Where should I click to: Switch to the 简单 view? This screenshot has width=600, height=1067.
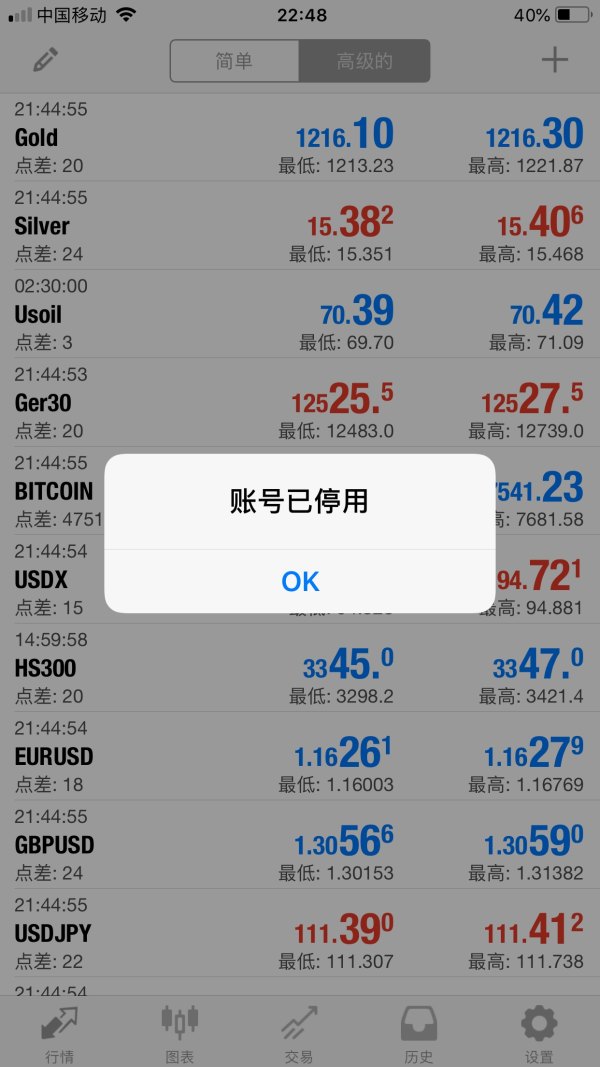(235, 61)
